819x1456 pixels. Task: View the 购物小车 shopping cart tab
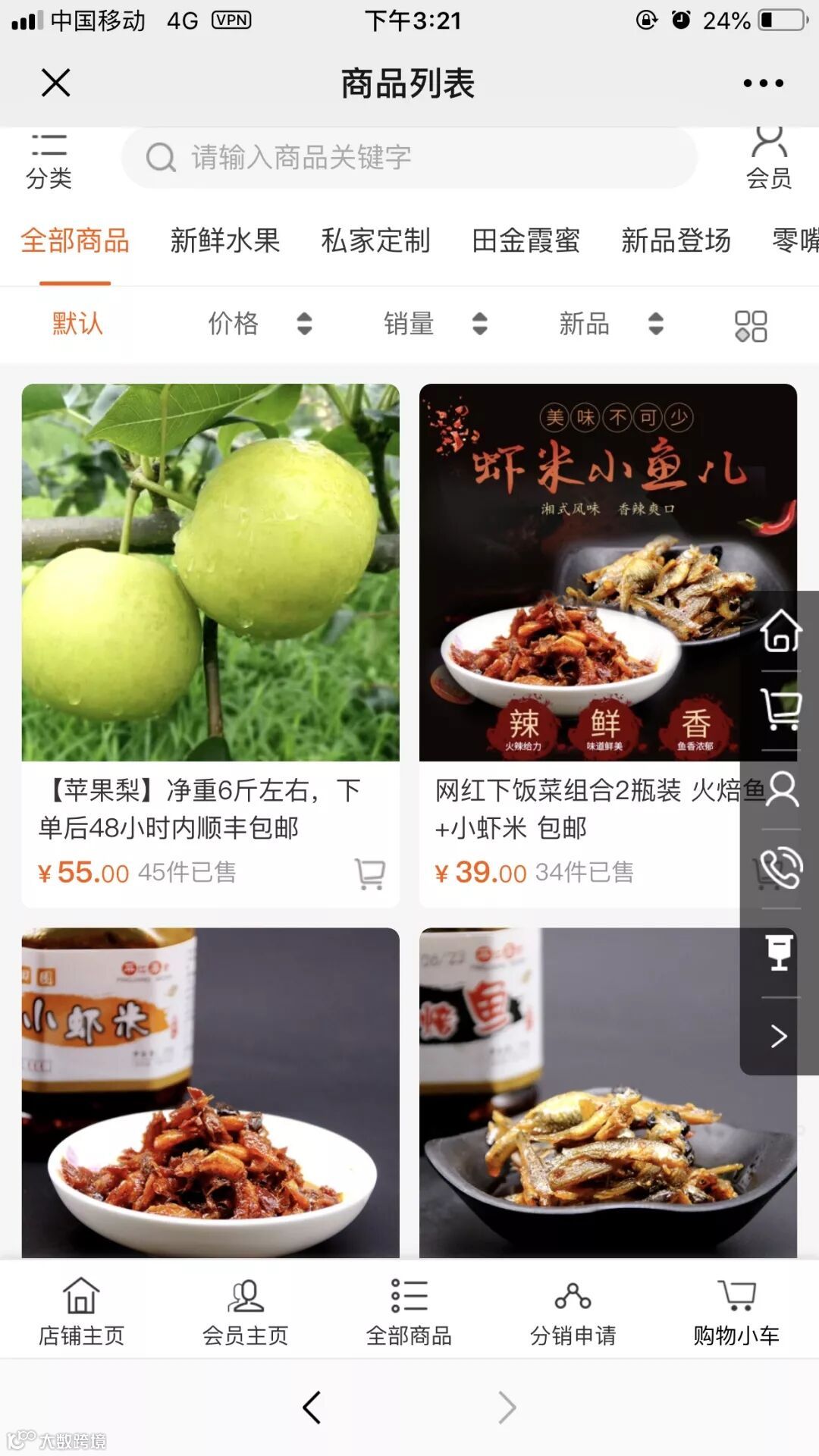pos(736,1310)
